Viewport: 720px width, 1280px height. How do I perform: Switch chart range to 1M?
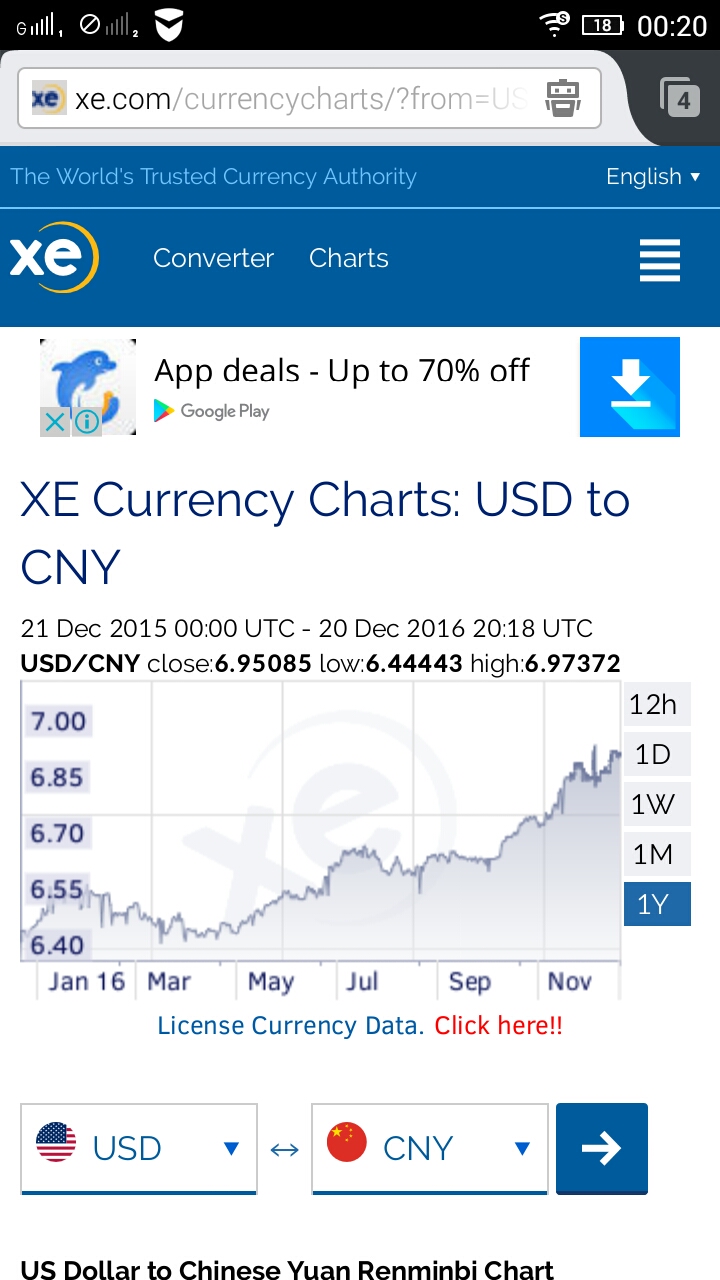coord(654,854)
